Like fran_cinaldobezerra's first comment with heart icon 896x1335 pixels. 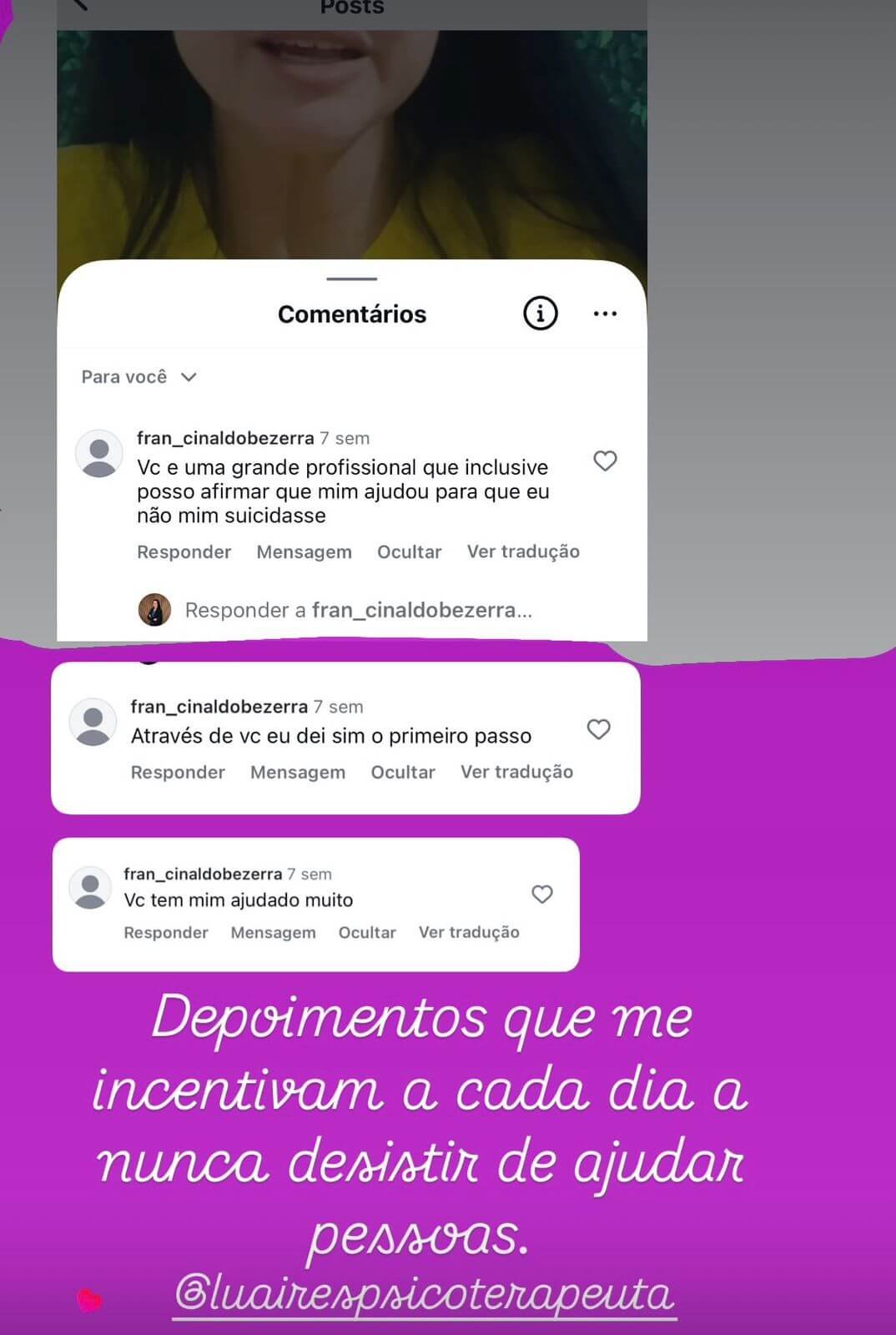605,461
